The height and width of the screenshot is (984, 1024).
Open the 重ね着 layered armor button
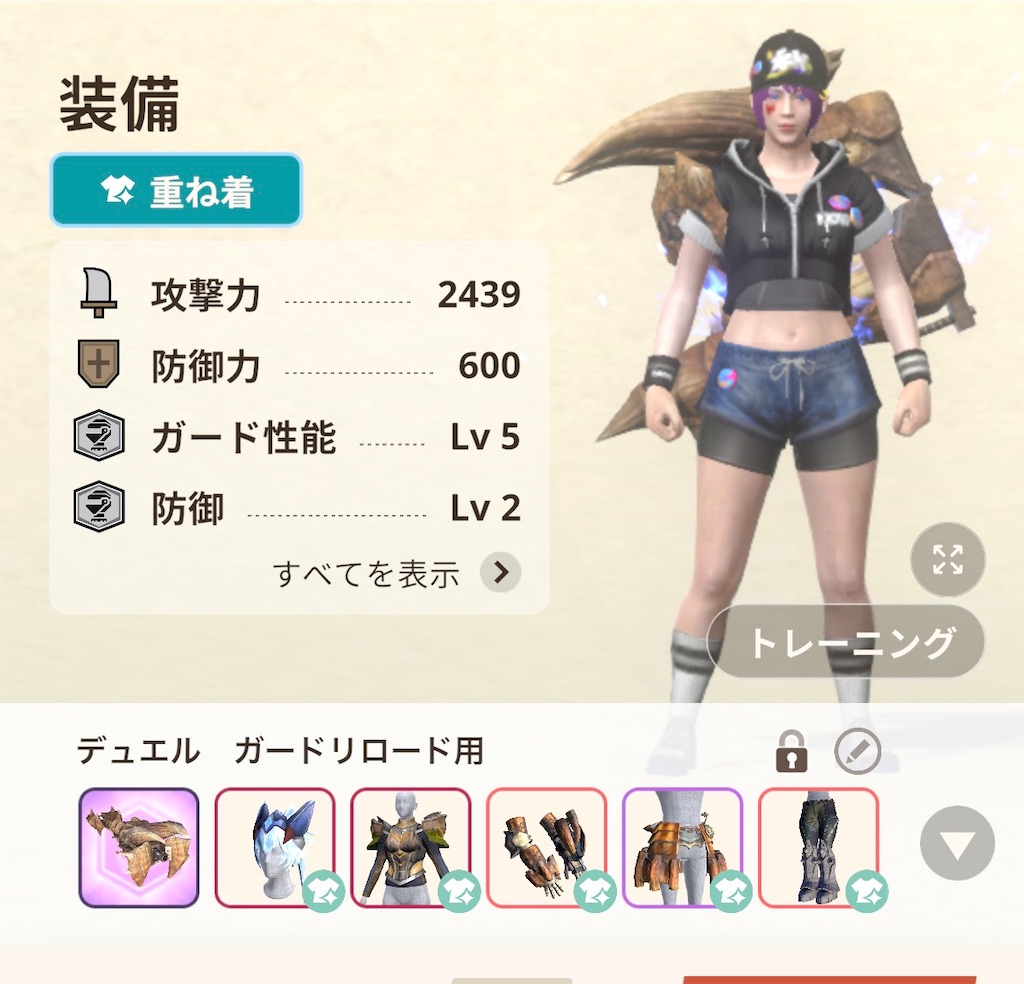coord(176,190)
